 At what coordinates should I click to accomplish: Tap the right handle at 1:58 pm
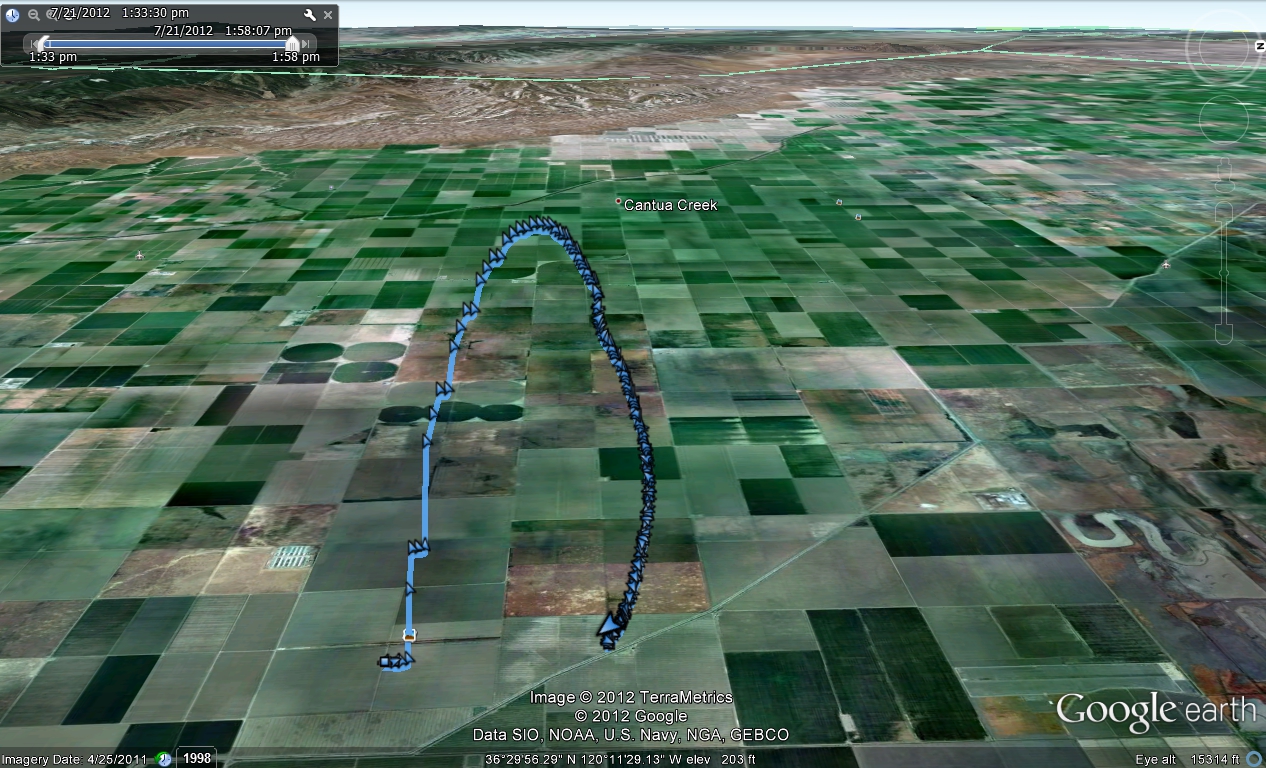tap(292, 43)
